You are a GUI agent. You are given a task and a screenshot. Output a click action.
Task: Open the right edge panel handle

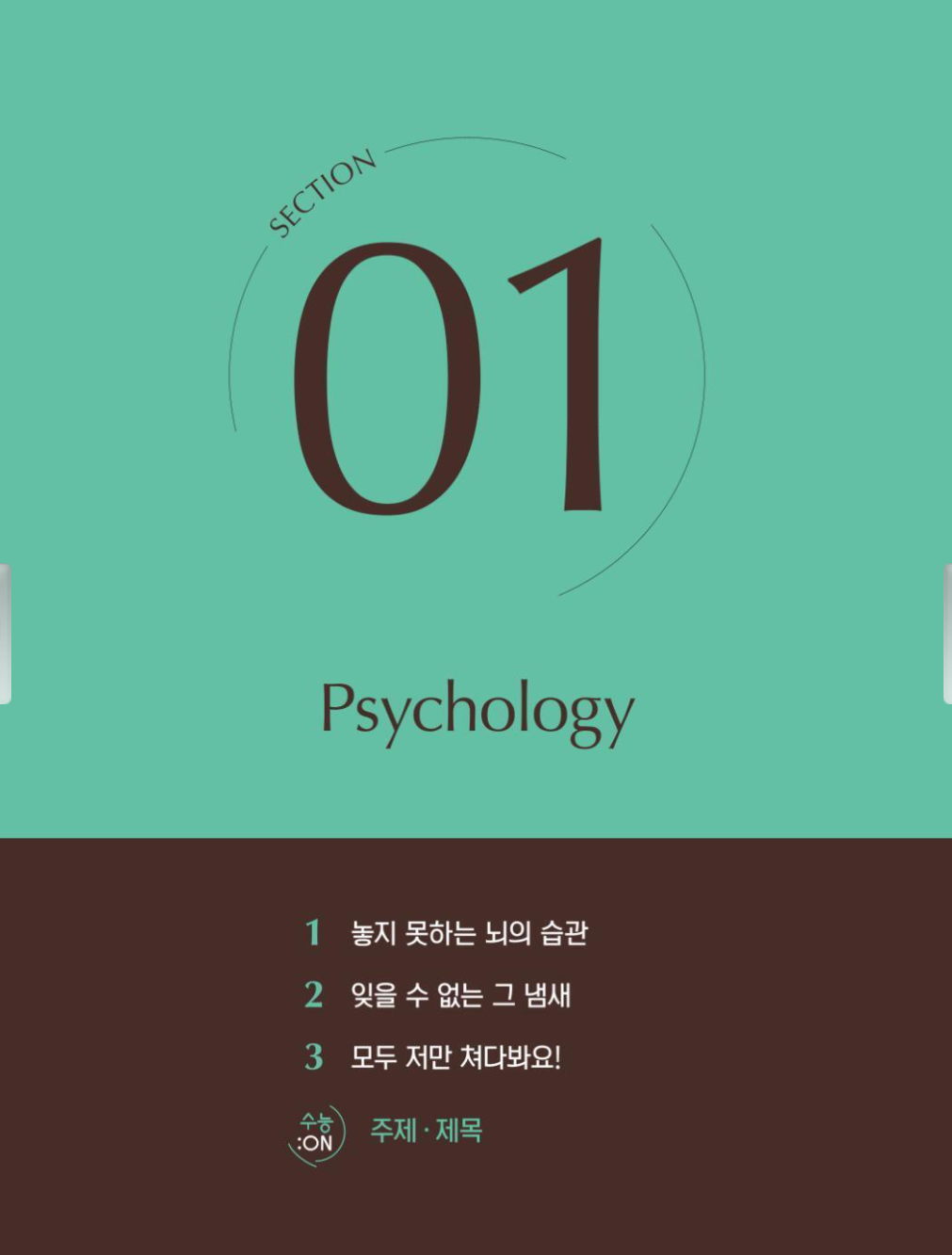(x=946, y=634)
